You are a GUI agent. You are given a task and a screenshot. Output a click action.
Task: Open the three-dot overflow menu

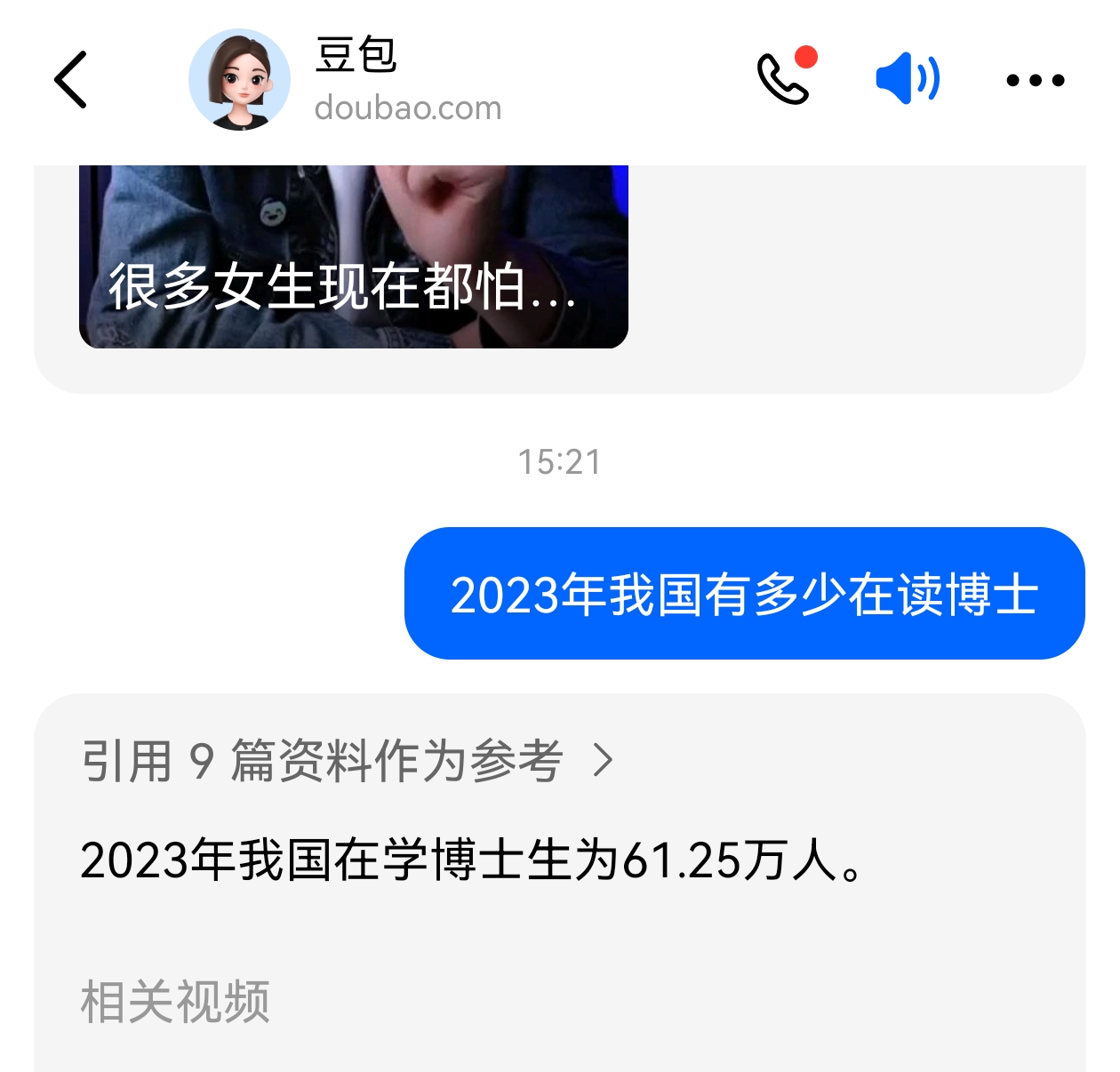click(x=1035, y=80)
